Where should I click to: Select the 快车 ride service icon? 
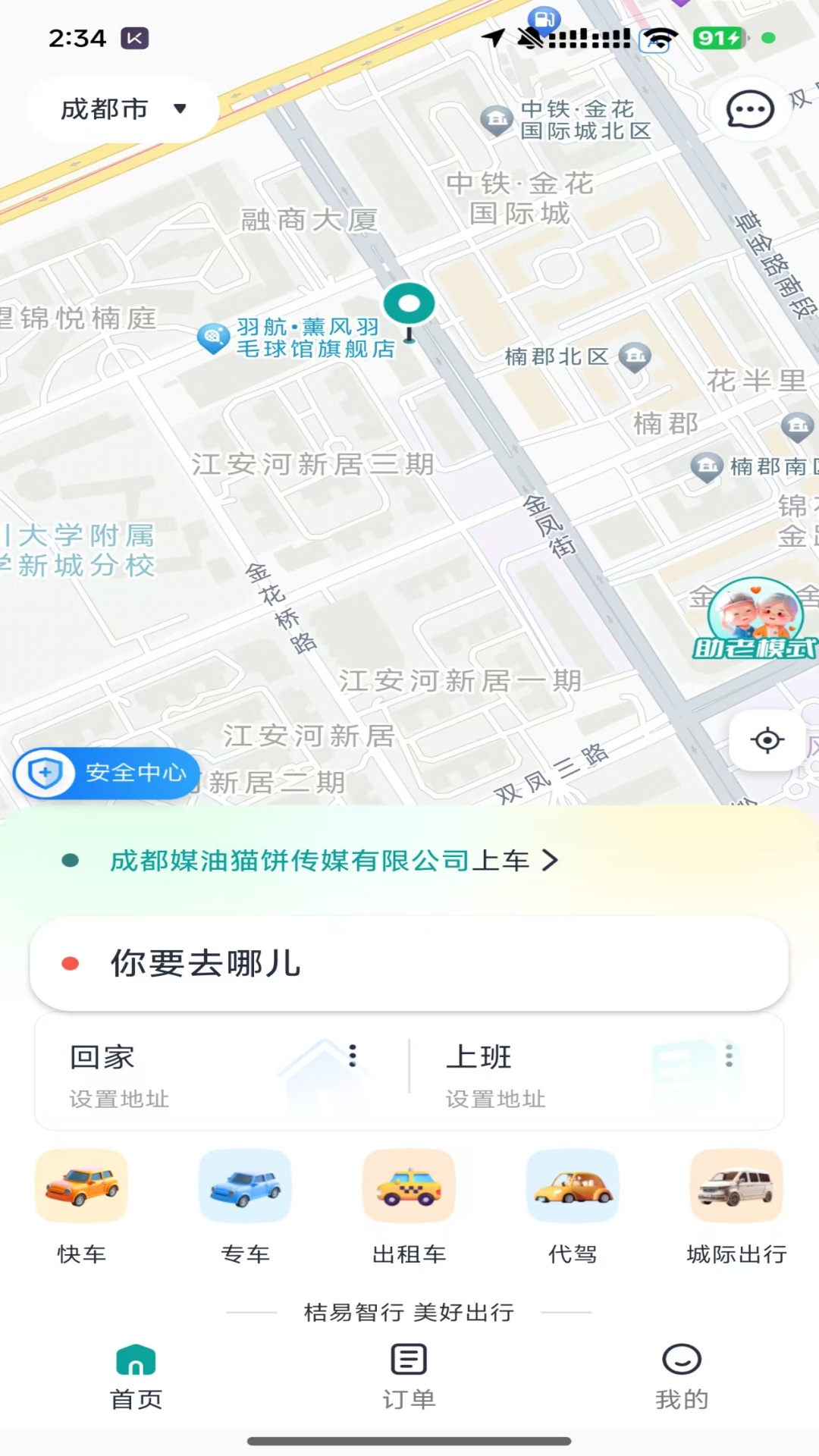(x=81, y=1186)
